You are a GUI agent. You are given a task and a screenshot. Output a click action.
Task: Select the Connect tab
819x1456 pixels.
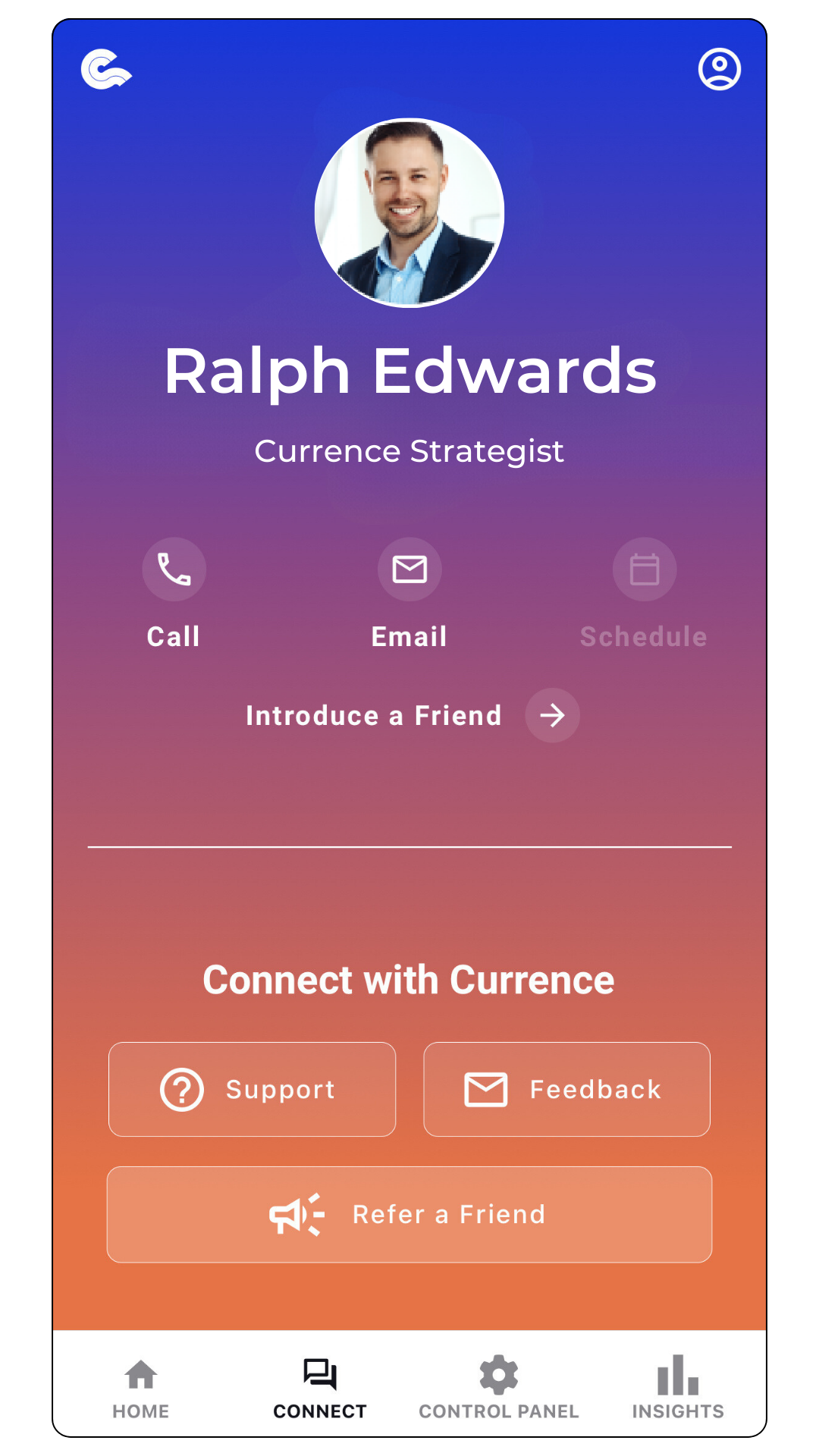click(320, 1387)
